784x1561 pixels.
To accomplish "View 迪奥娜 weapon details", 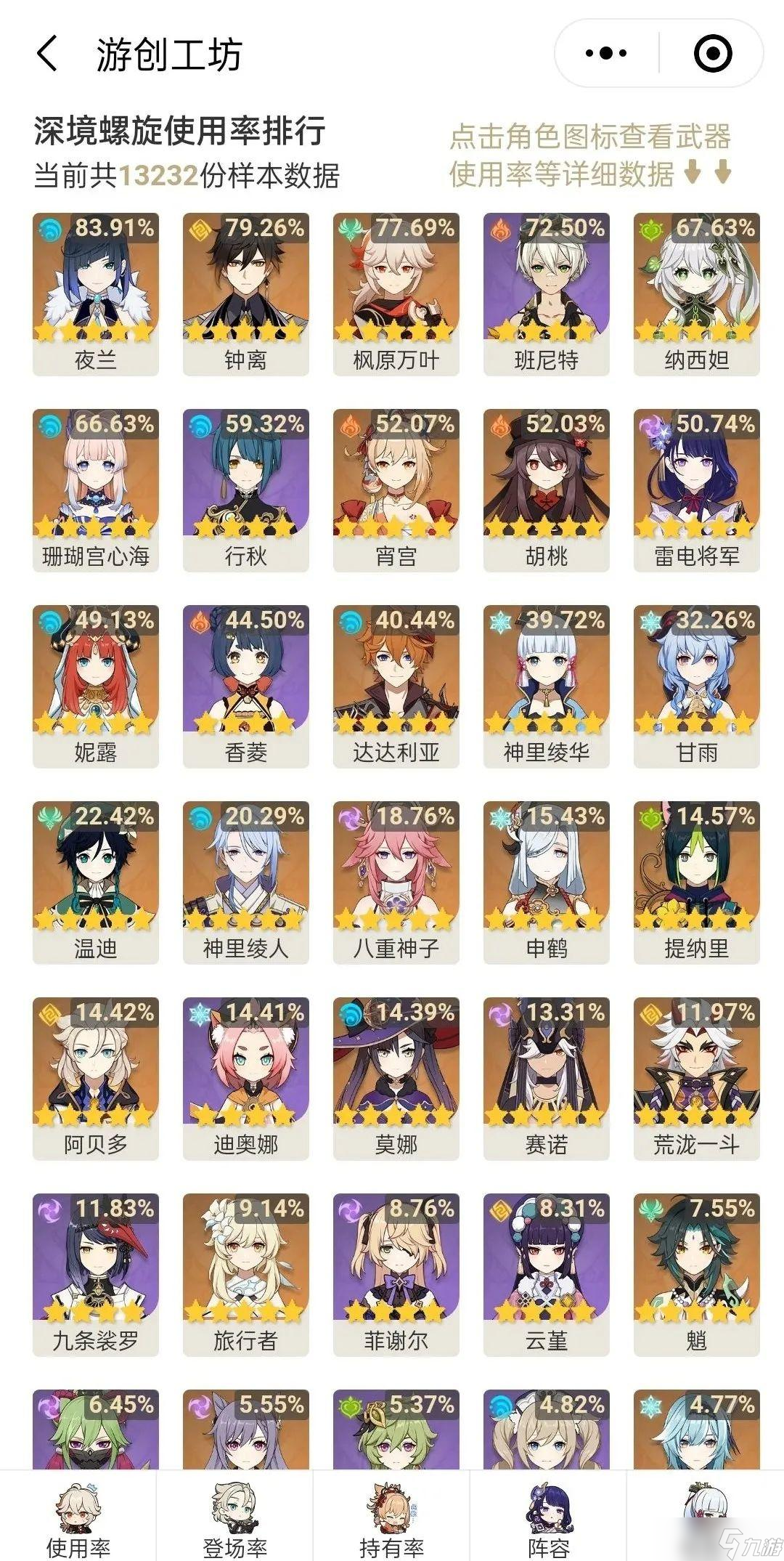I will click(245, 1079).
